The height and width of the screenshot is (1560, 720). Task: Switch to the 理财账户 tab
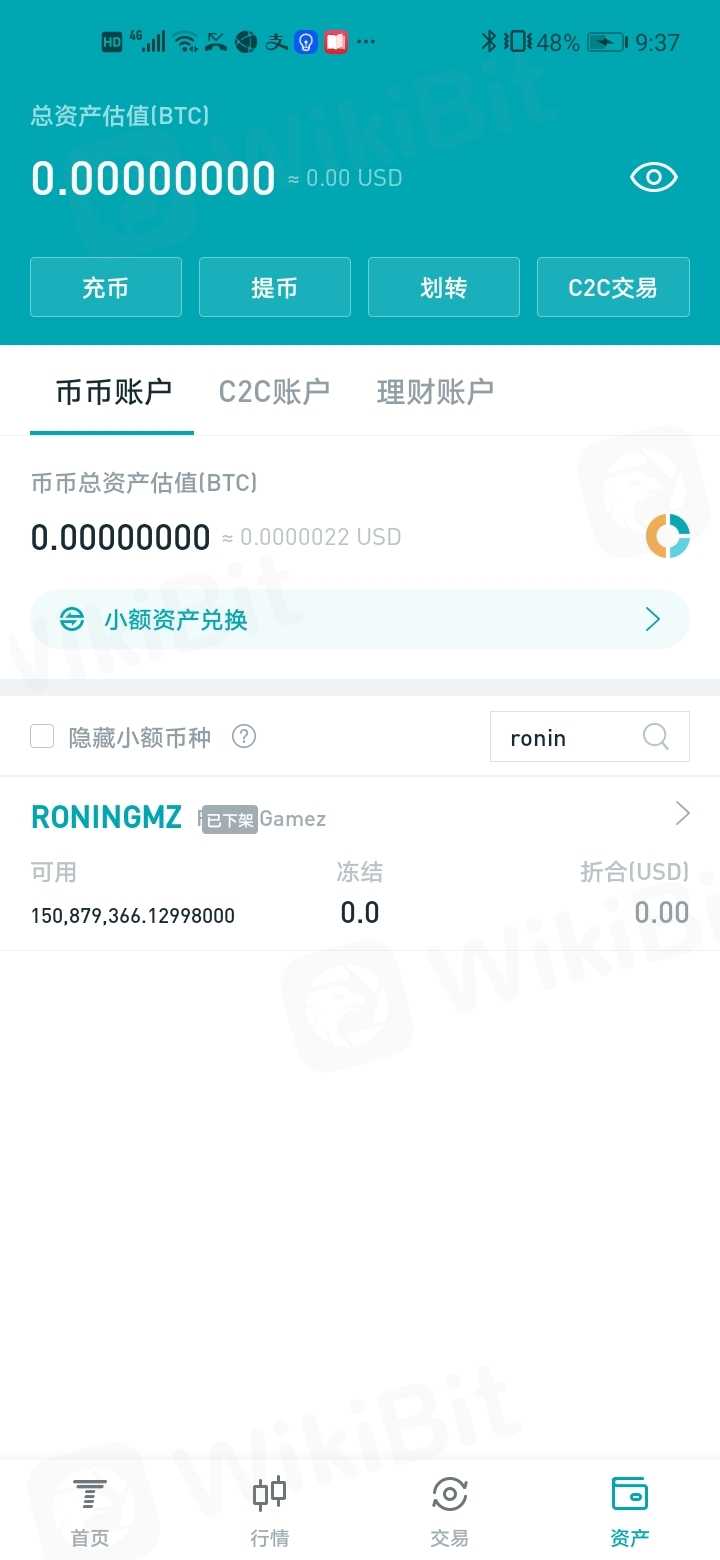point(435,392)
